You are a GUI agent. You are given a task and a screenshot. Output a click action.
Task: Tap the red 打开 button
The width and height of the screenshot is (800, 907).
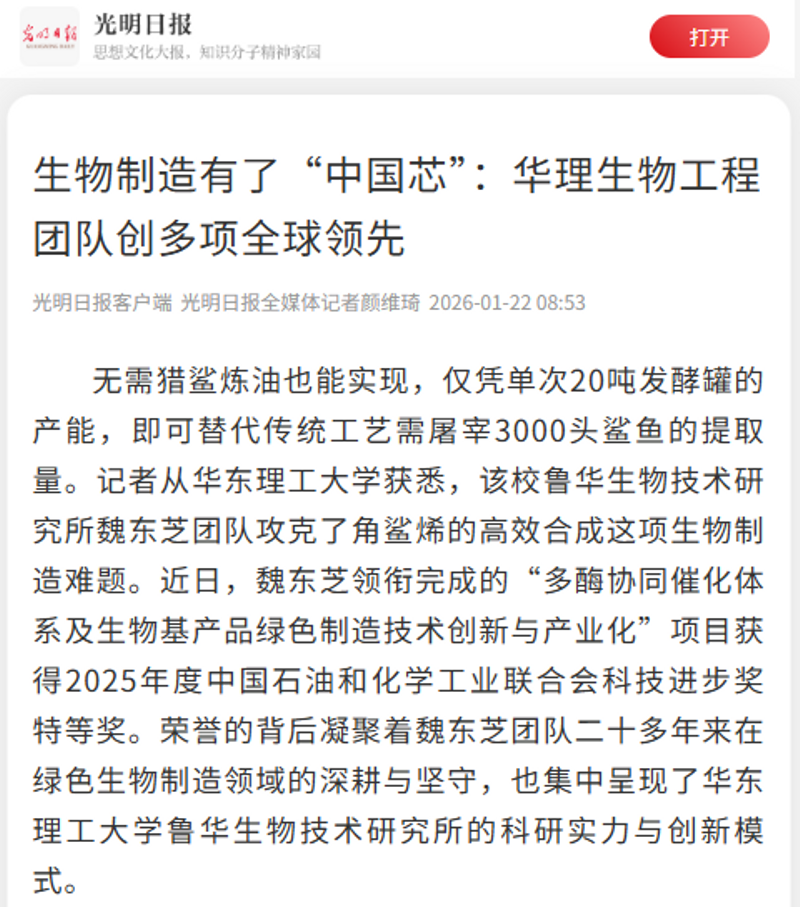click(709, 37)
